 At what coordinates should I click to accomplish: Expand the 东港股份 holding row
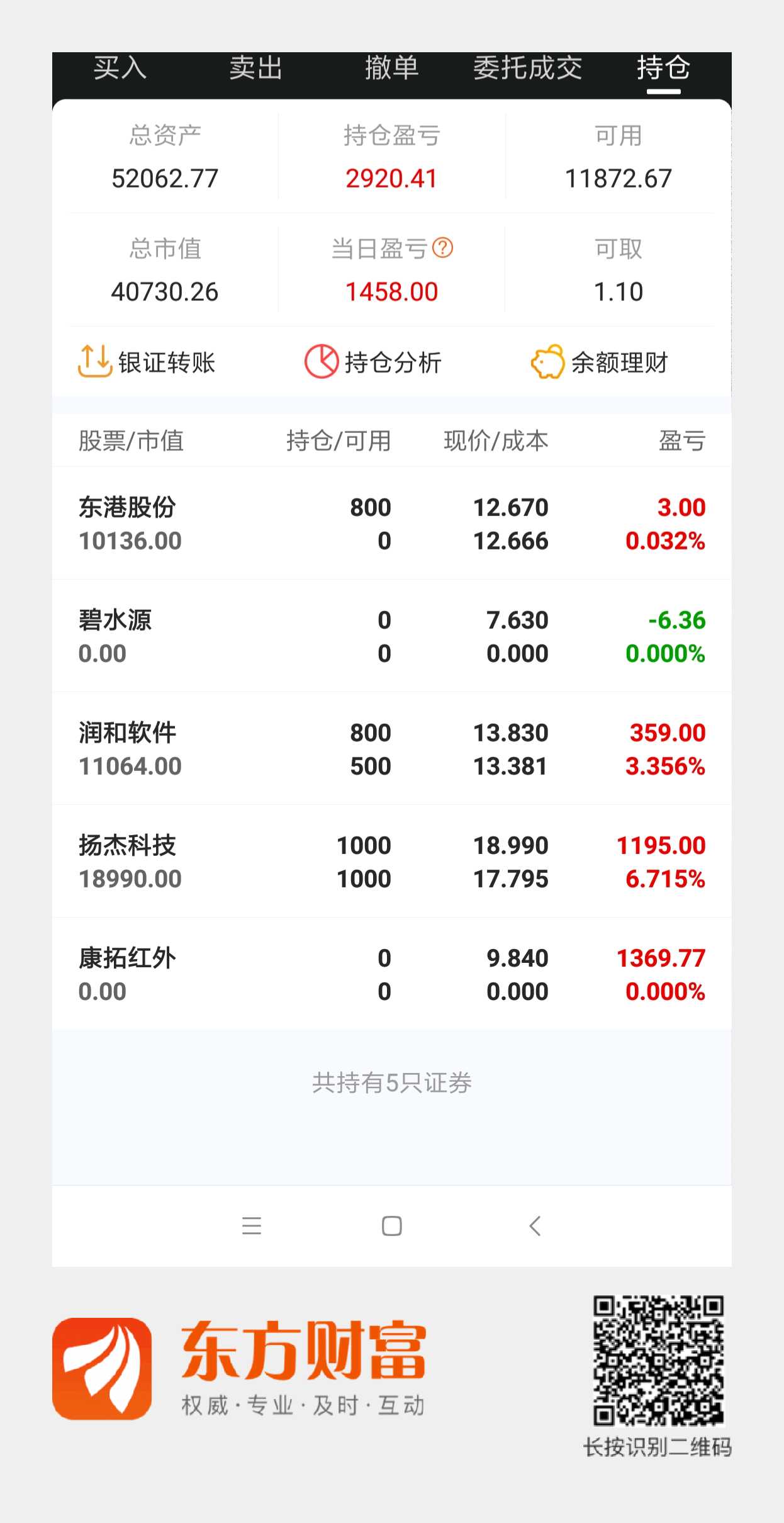coord(391,522)
